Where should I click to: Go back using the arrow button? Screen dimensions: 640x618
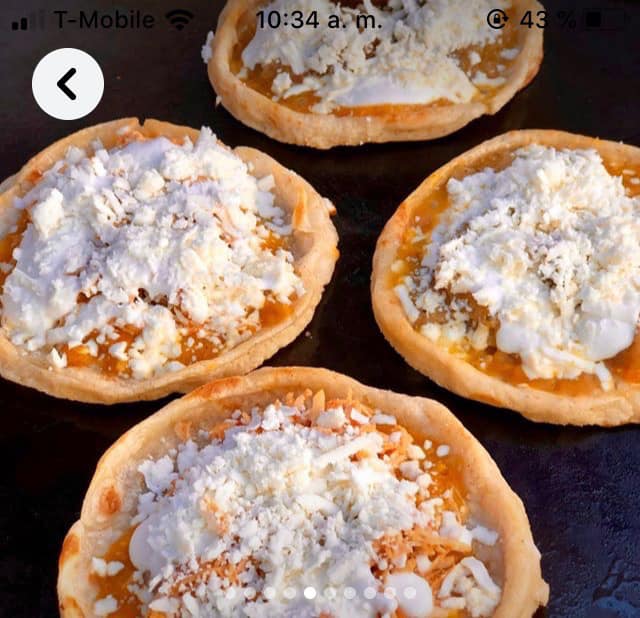tap(68, 84)
